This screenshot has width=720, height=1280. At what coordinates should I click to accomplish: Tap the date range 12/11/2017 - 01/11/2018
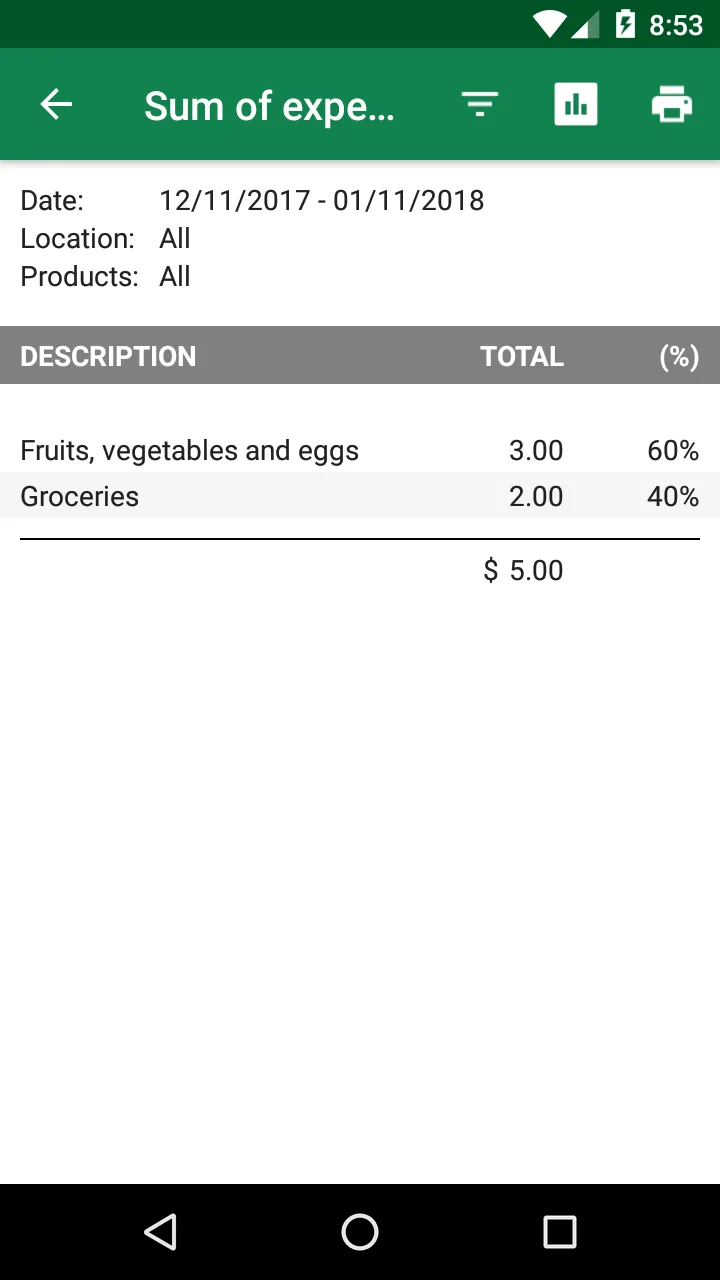point(322,200)
